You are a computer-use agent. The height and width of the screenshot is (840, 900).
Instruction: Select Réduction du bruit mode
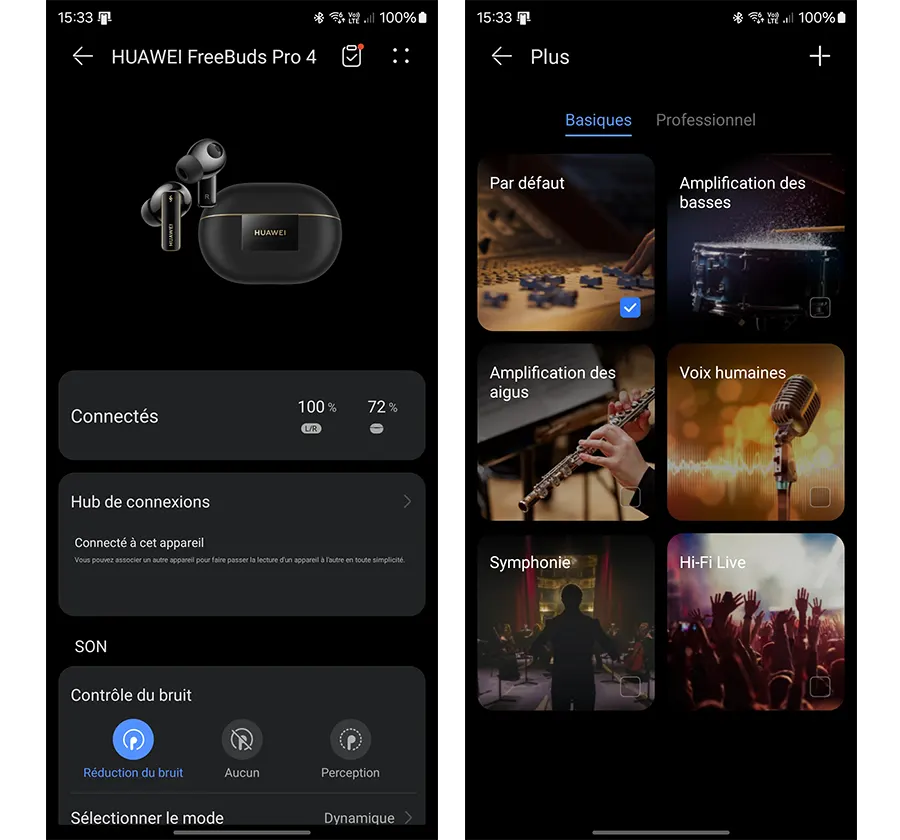click(133, 741)
